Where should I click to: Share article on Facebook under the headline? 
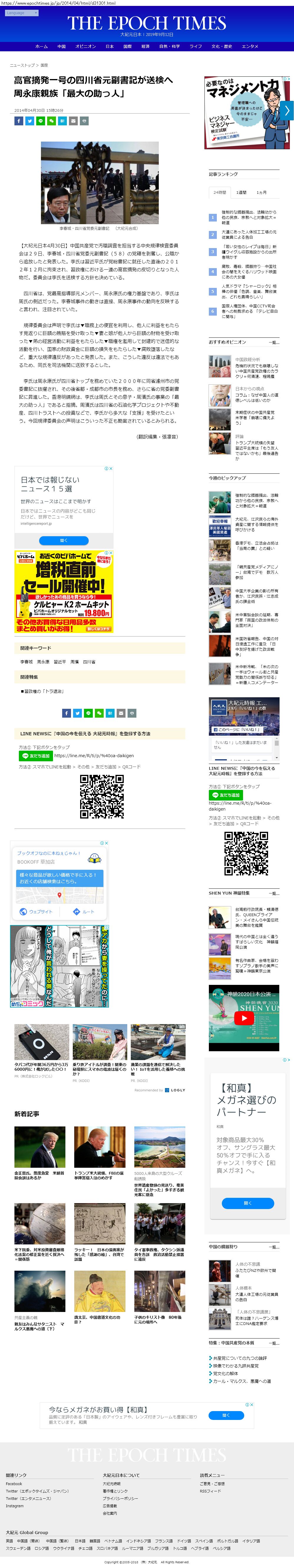point(19,121)
